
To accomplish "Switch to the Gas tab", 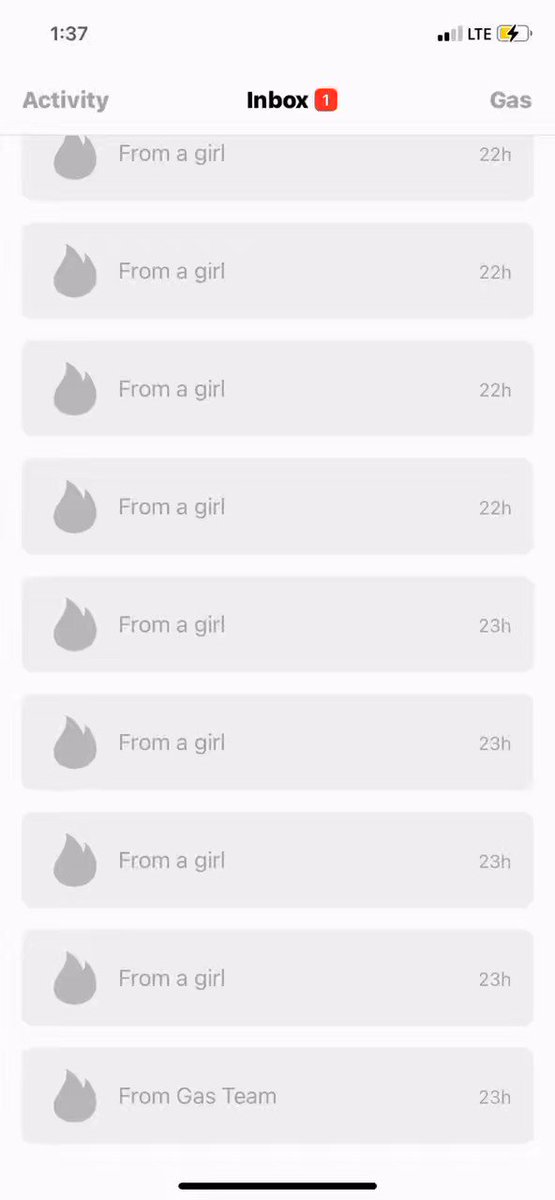I will click(x=510, y=100).
